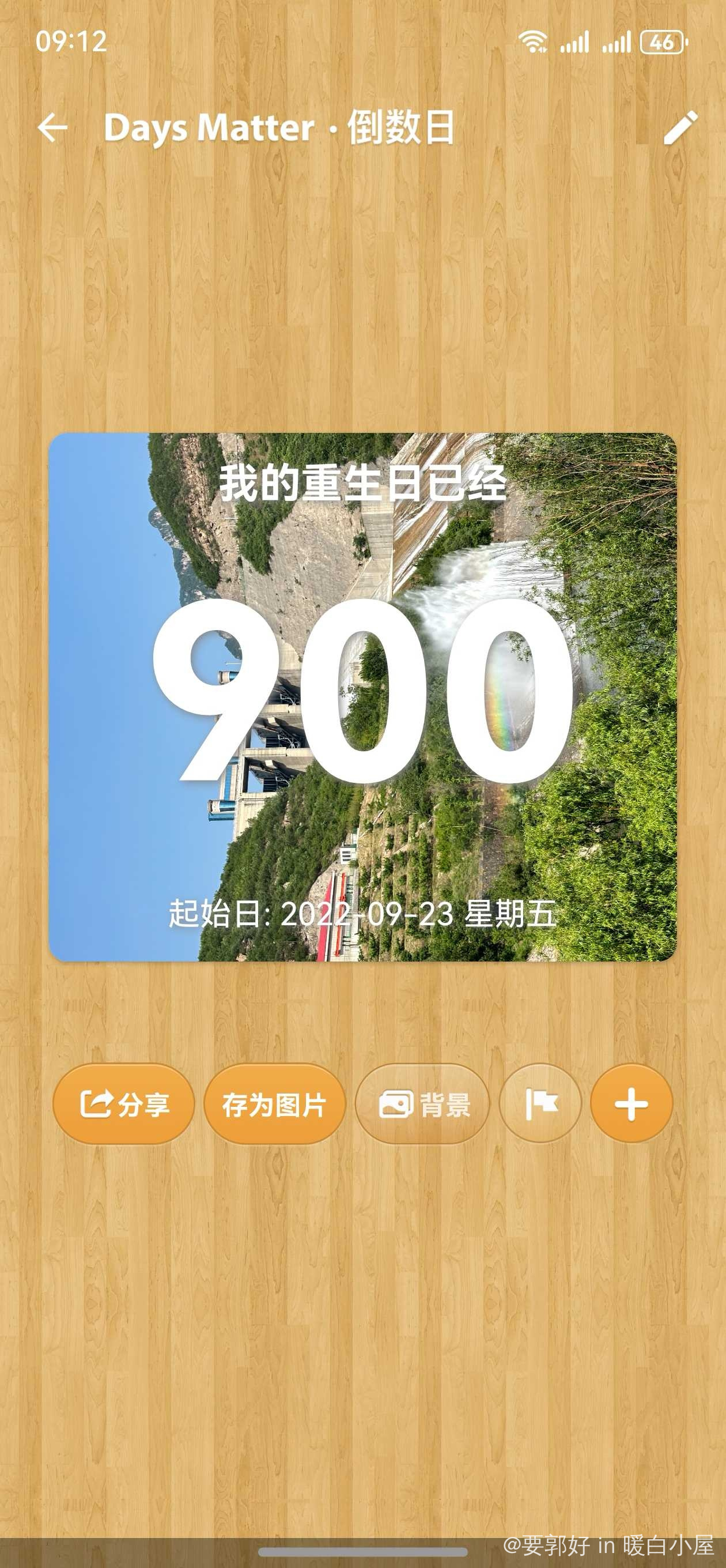Add a new event with the plus button
The width and height of the screenshot is (726, 1568).
coord(631,1103)
